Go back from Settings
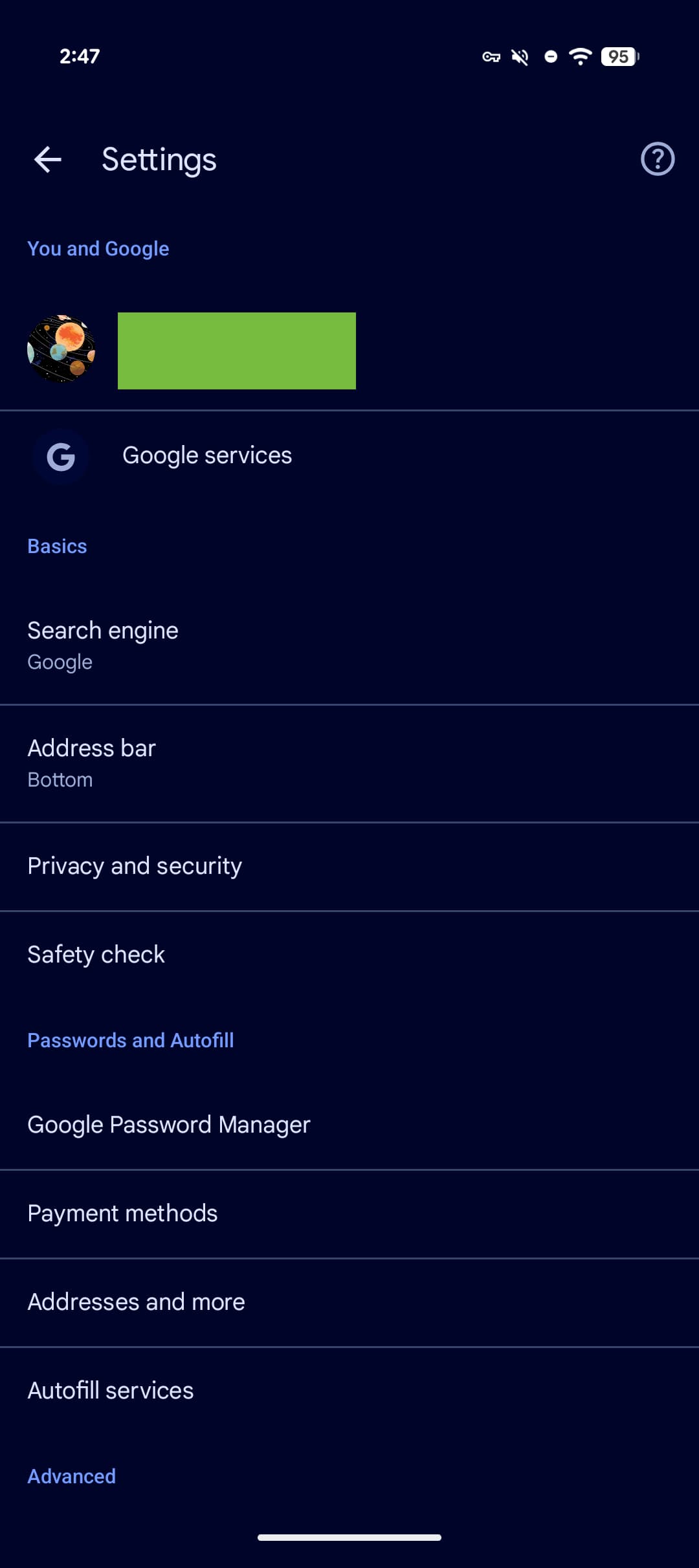The width and height of the screenshot is (699, 1568). [x=48, y=159]
